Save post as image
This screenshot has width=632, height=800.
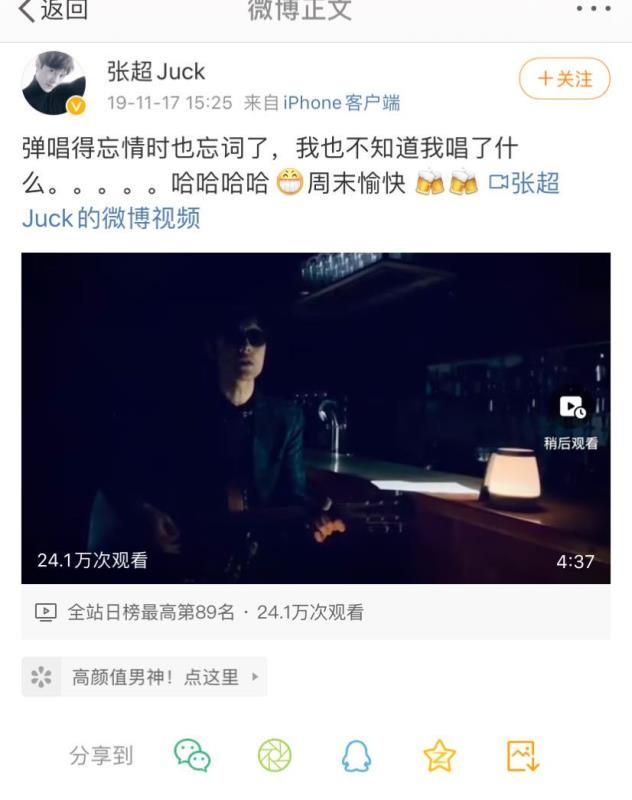[522, 756]
